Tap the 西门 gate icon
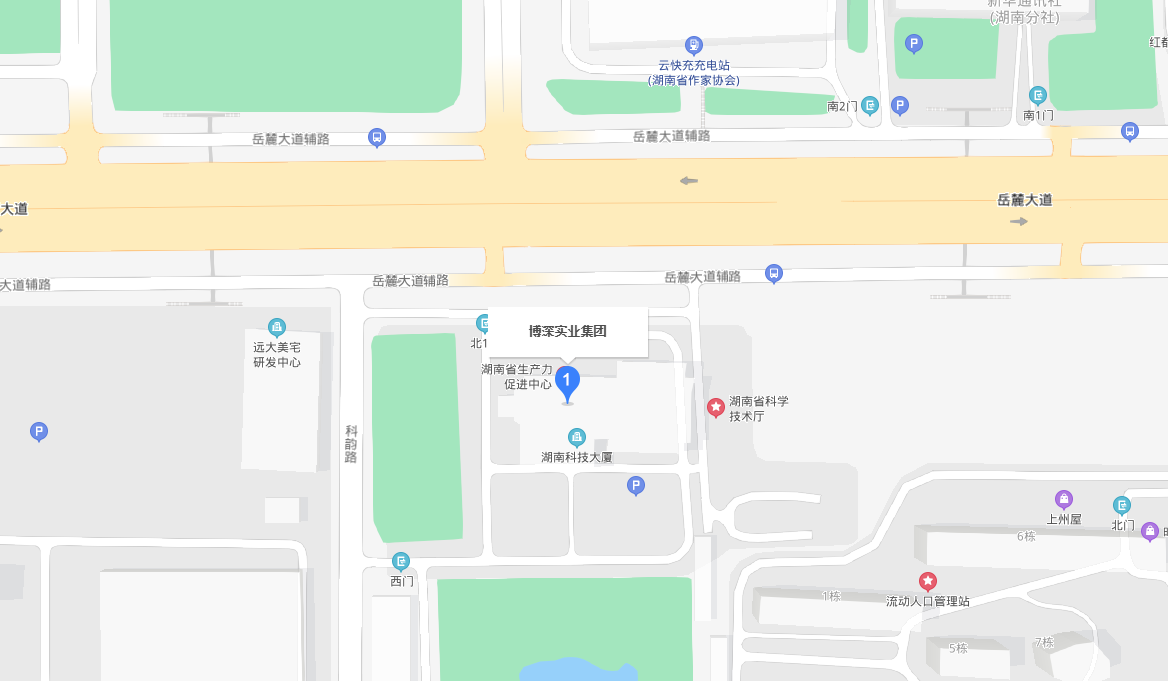Viewport: 1168px width, 681px height. (401, 562)
